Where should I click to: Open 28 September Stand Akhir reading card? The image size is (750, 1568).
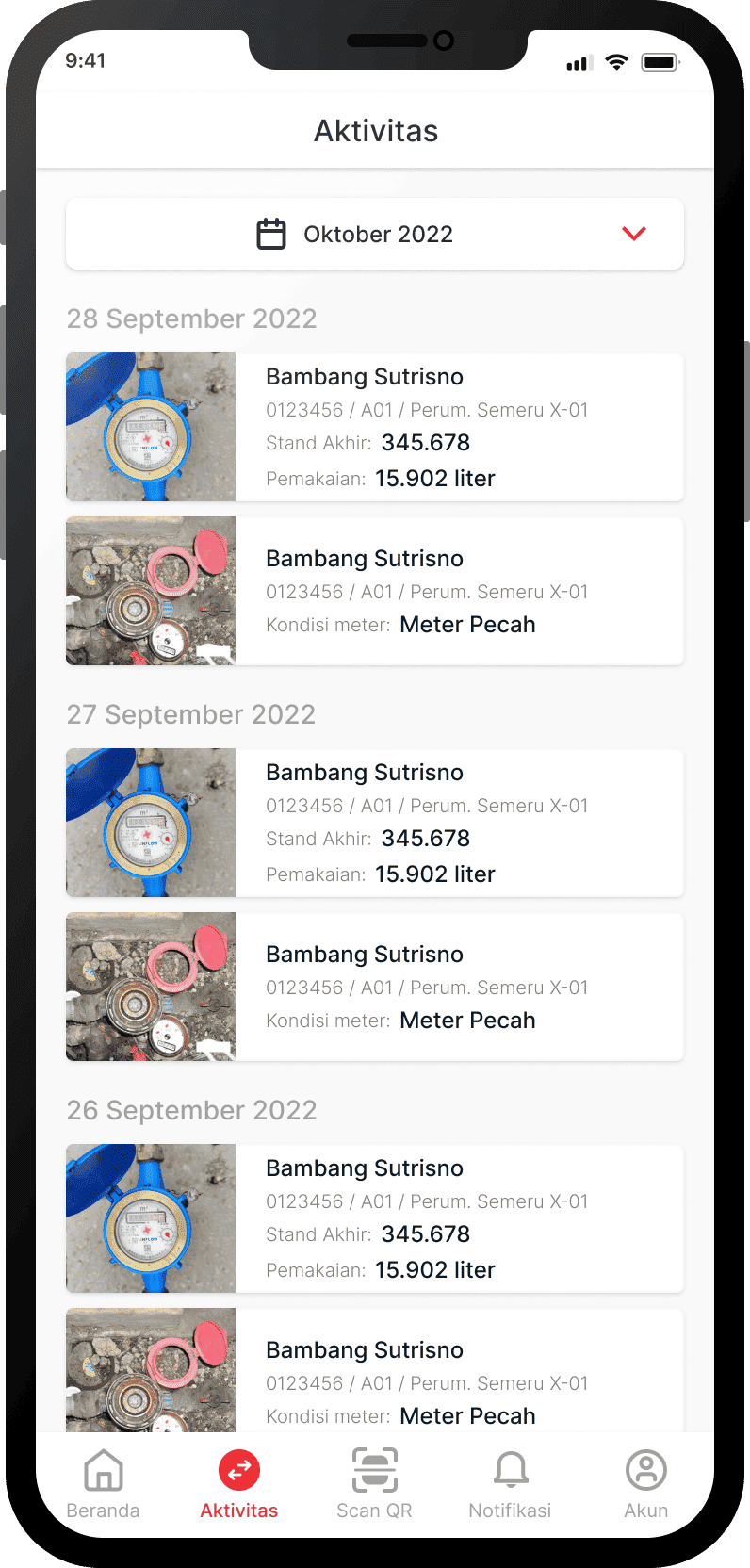(x=375, y=427)
